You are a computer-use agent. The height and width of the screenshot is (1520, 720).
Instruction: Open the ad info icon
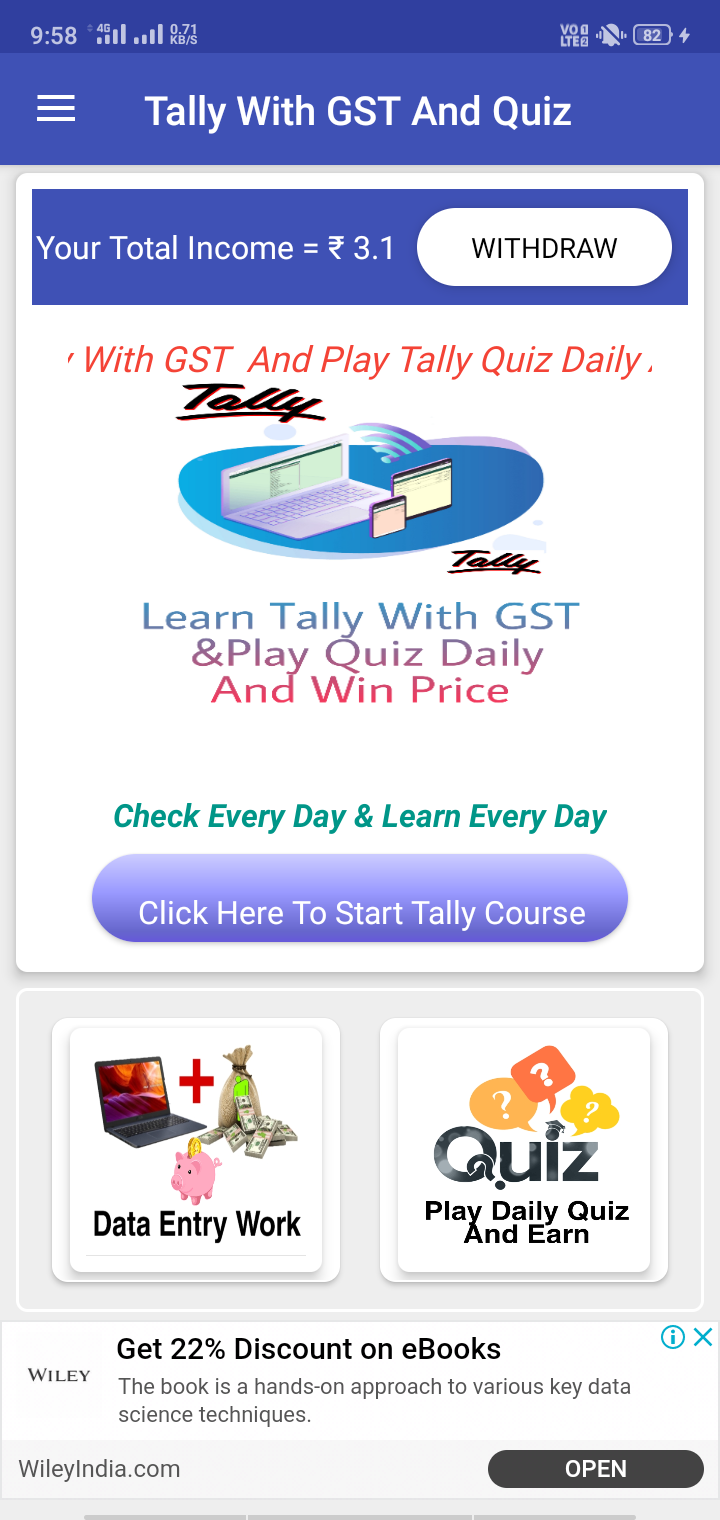tap(673, 1337)
